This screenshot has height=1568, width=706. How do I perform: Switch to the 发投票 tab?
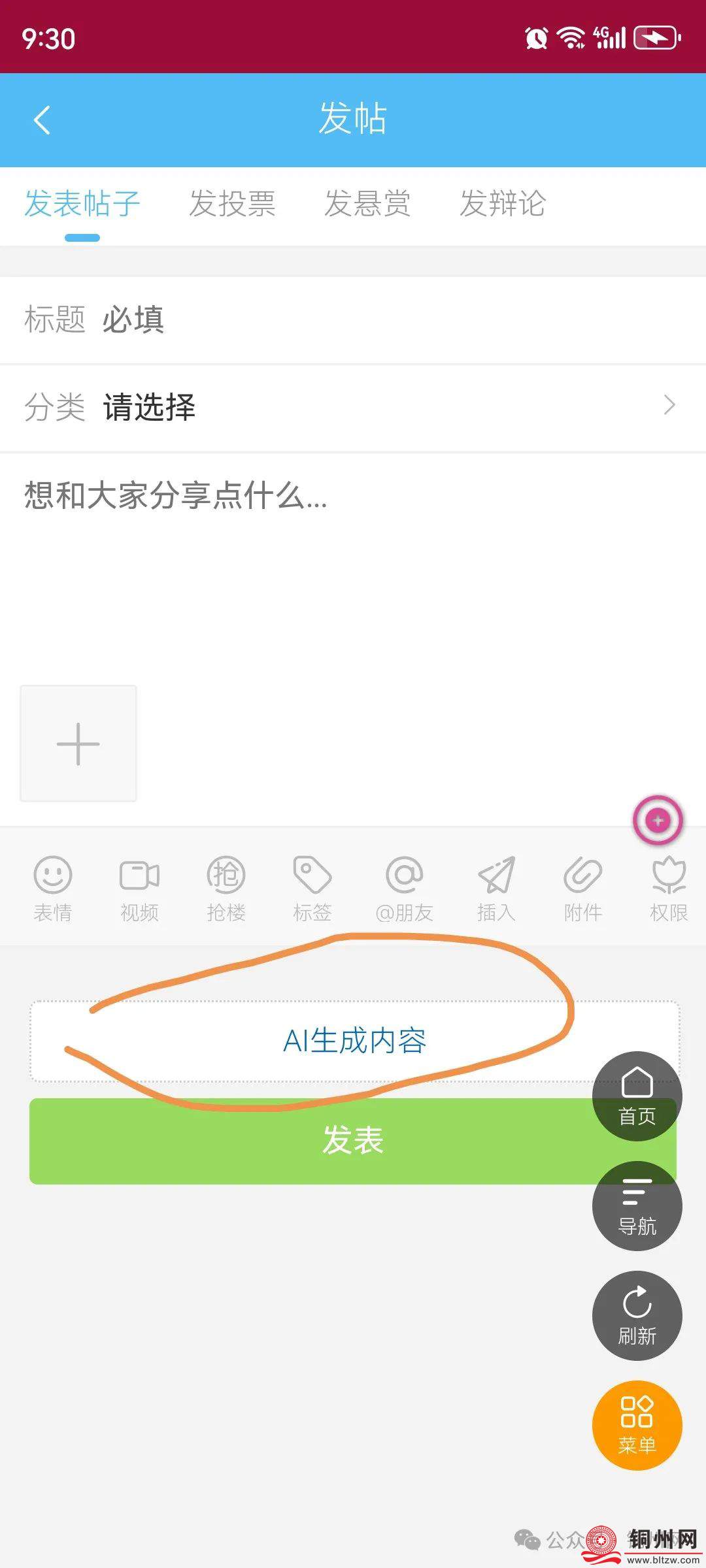coord(232,203)
